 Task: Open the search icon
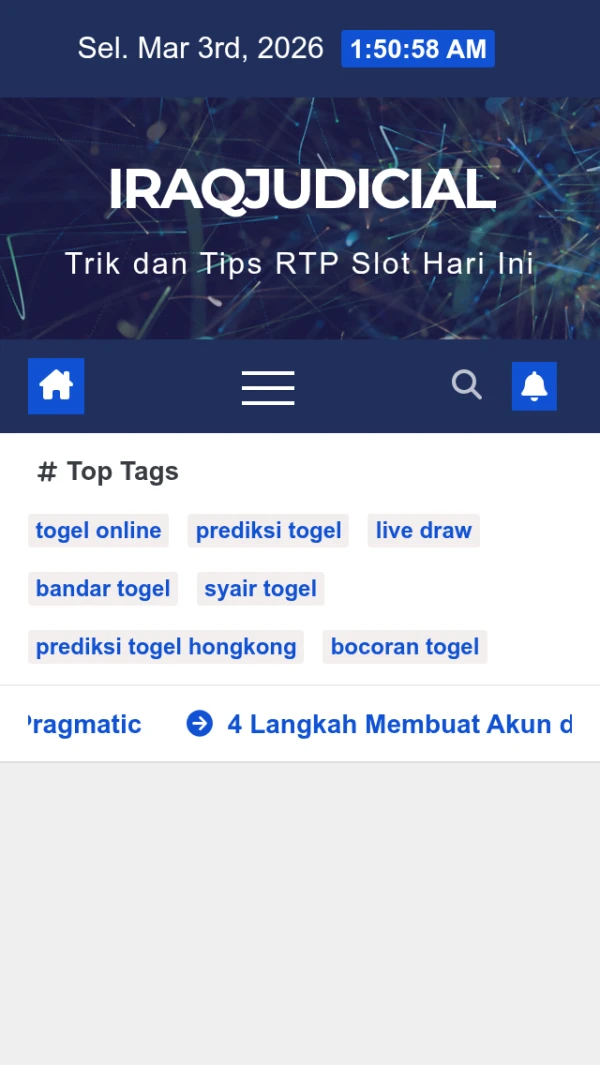tap(466, 385)
